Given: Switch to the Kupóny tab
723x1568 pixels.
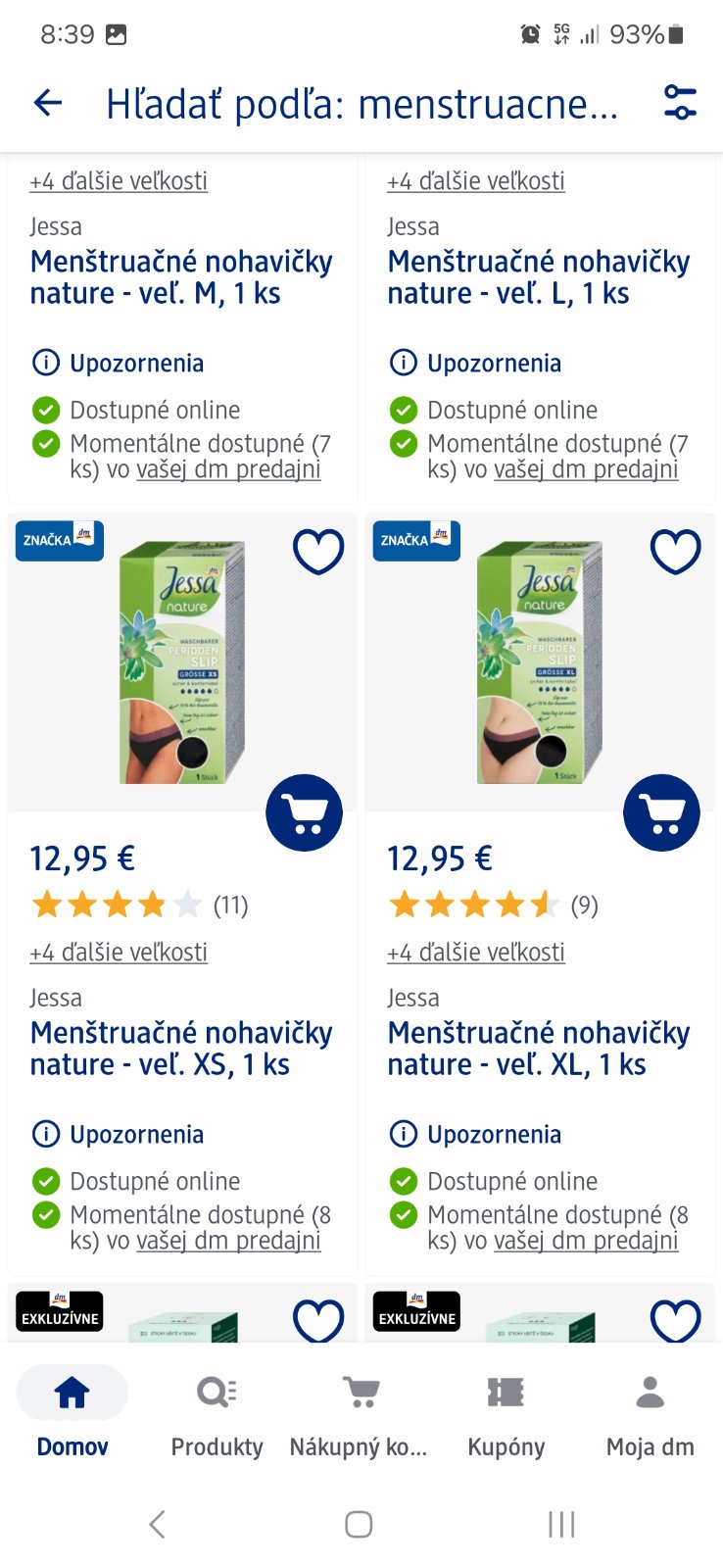Looking at the screenshot, I should (x=506, y=1411).
